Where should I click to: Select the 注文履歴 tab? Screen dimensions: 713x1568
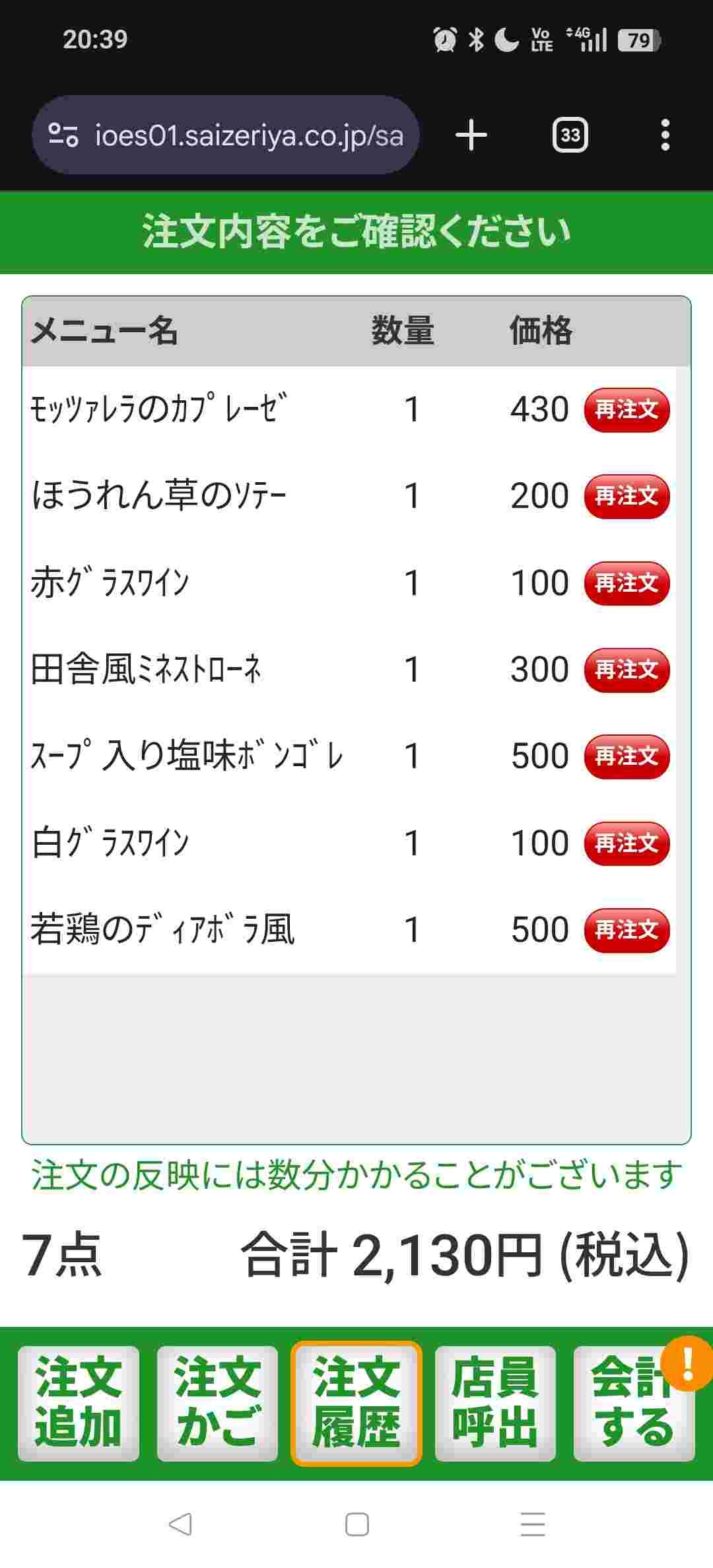click(x=356, y=1403)
